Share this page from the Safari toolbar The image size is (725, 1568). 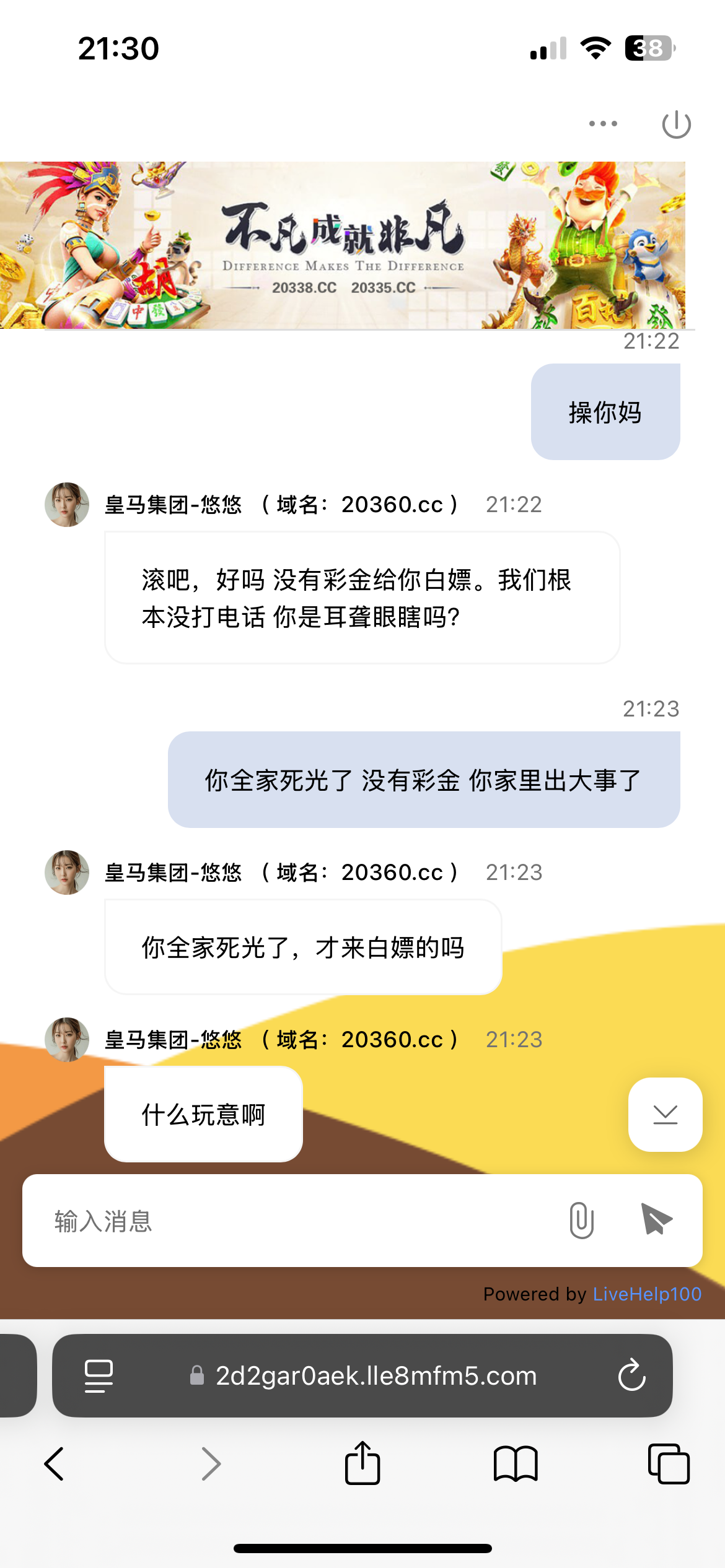[362, 1464]
